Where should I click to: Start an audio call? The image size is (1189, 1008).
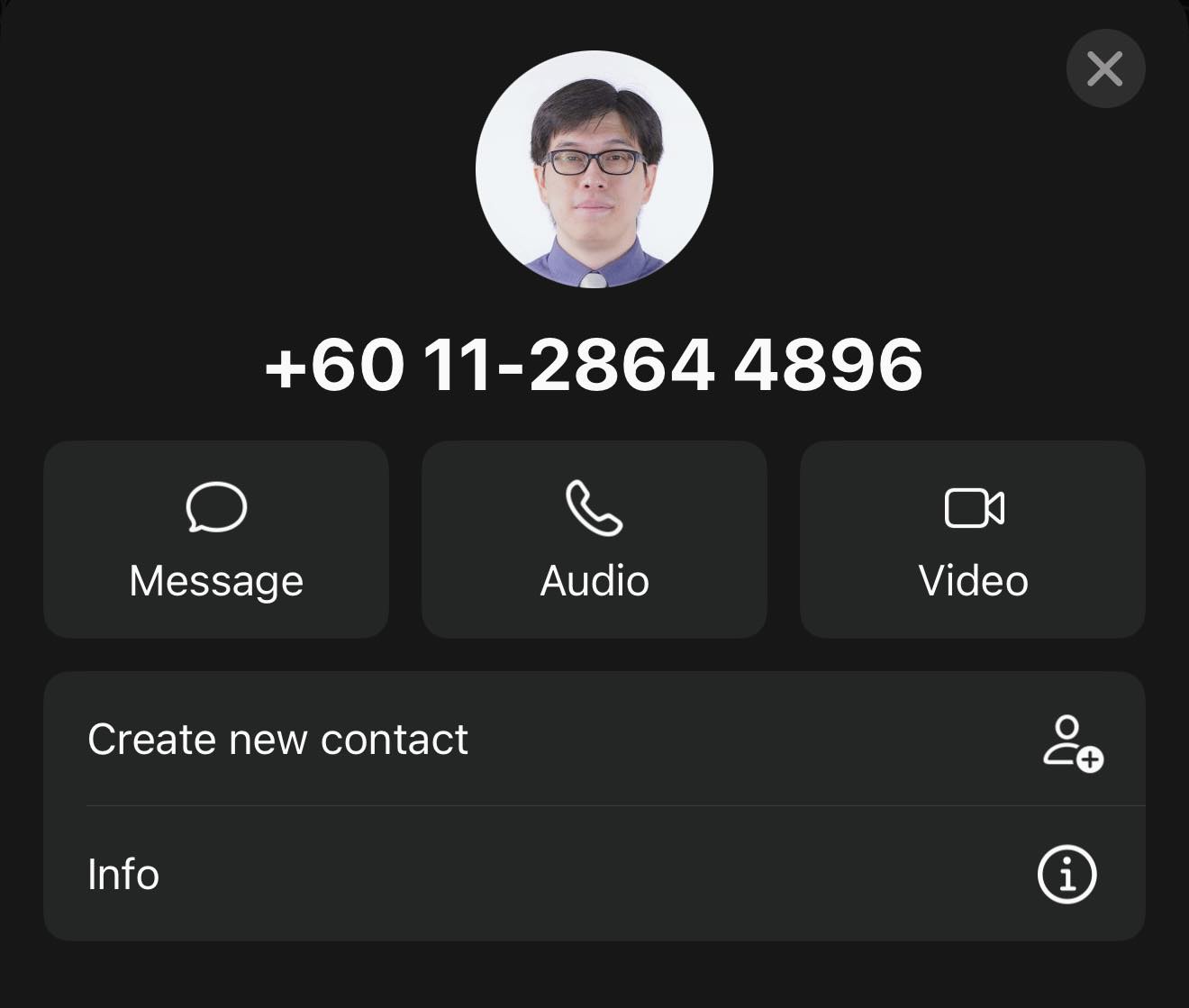594,540
